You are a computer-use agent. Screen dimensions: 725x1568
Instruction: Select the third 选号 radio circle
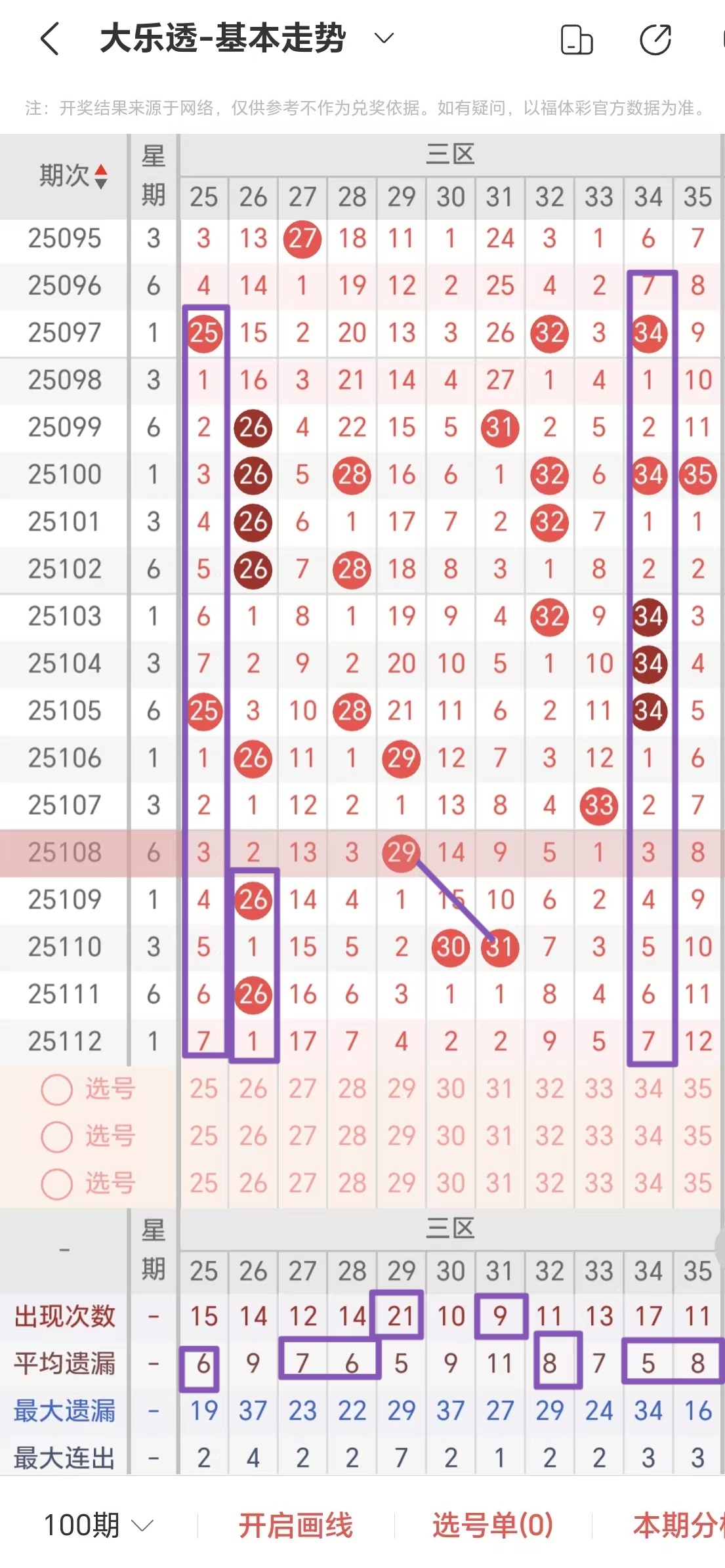(x=58, y=1185)
